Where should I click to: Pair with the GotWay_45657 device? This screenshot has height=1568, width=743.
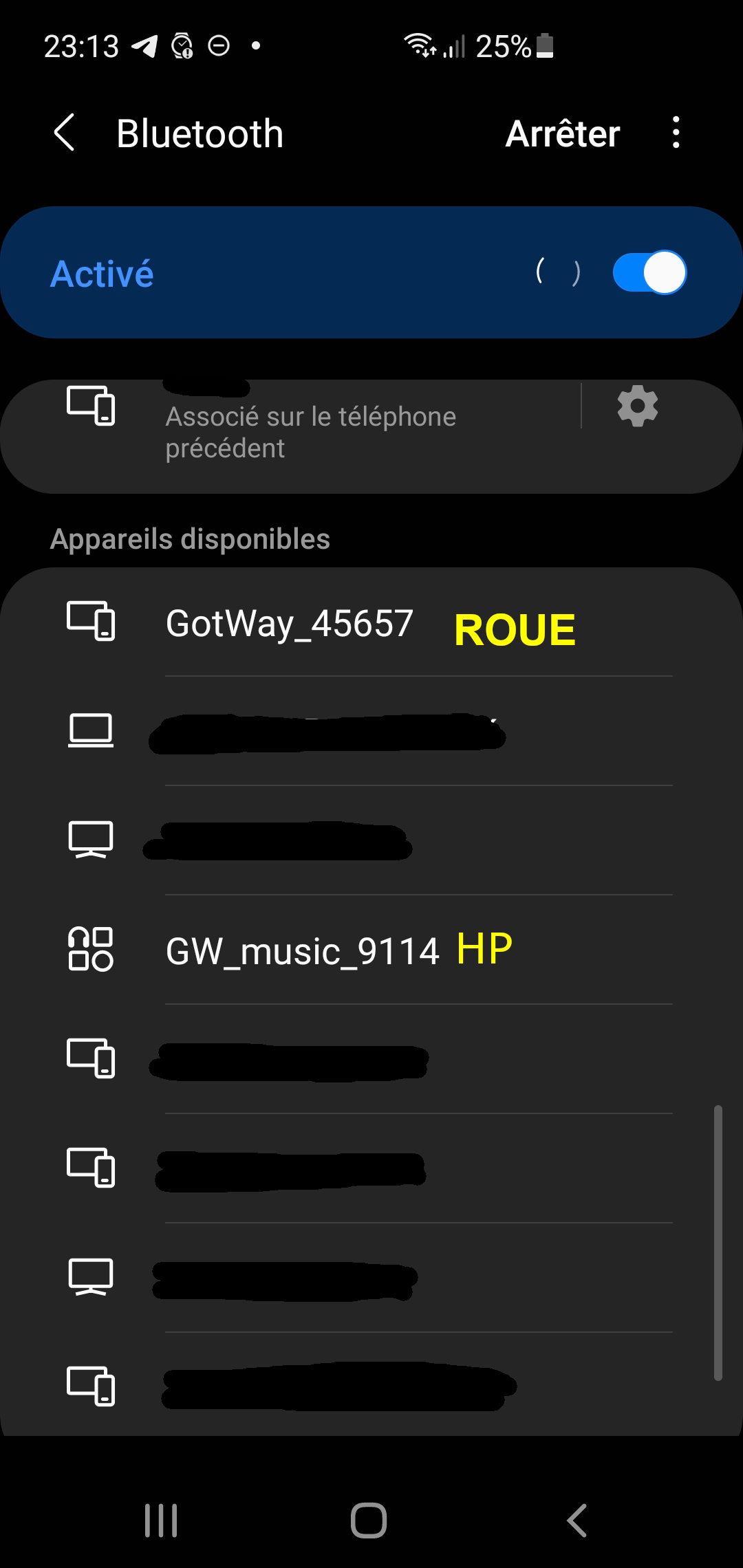pyautogui.click(x=371, y=622)
